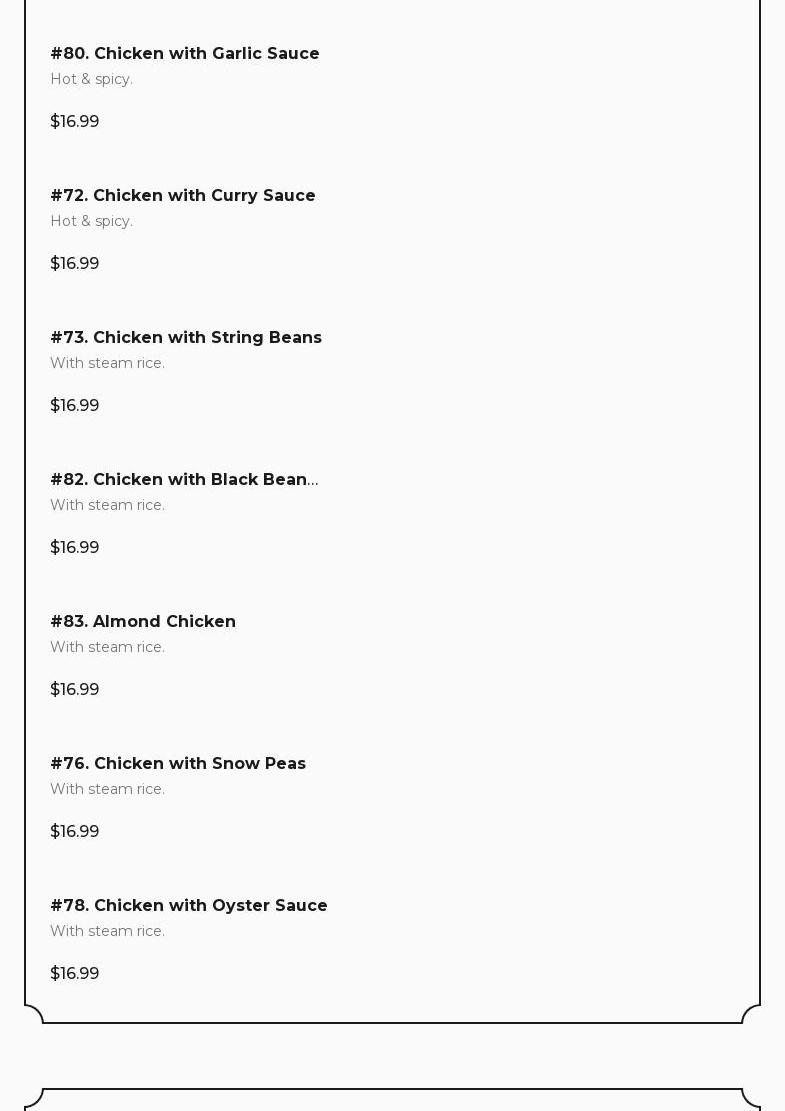Open the #83. Almond Chicken item
Viewport: 785px width, 1111px height.
point(143,622)
